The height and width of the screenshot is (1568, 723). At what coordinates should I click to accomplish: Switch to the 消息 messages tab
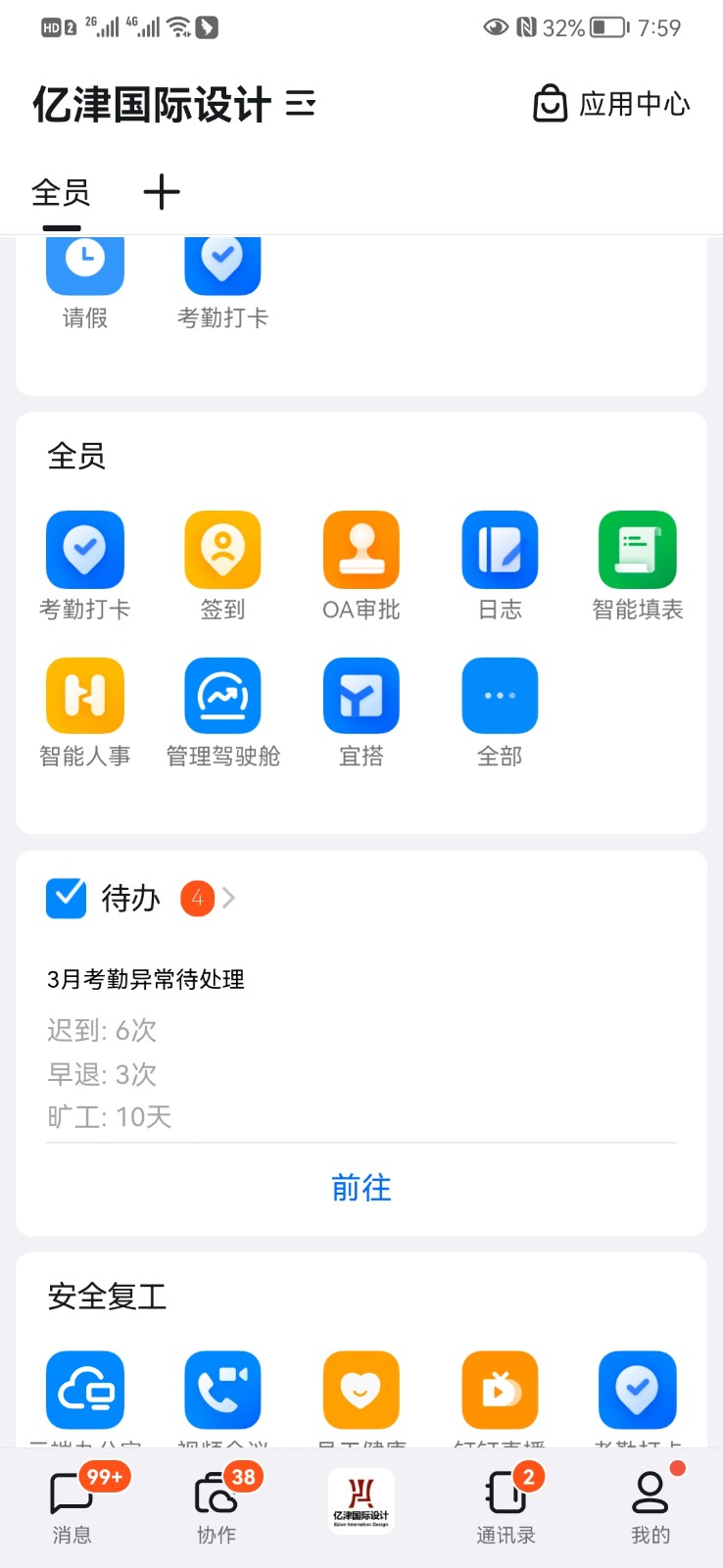pos(72,1506)
